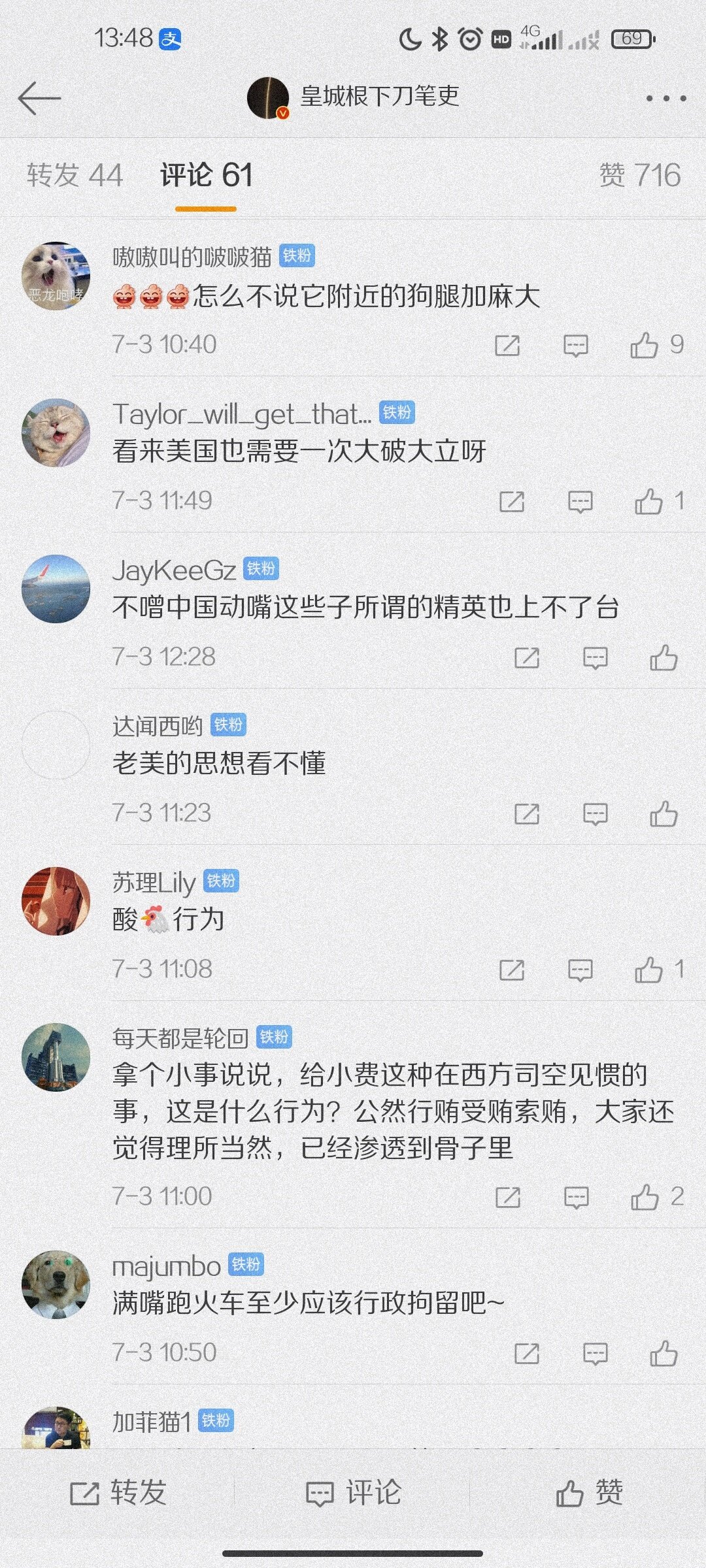Repost Taylor_will_get_that's comment
This screenshot has height=1568, width=706.
(511, 502)
